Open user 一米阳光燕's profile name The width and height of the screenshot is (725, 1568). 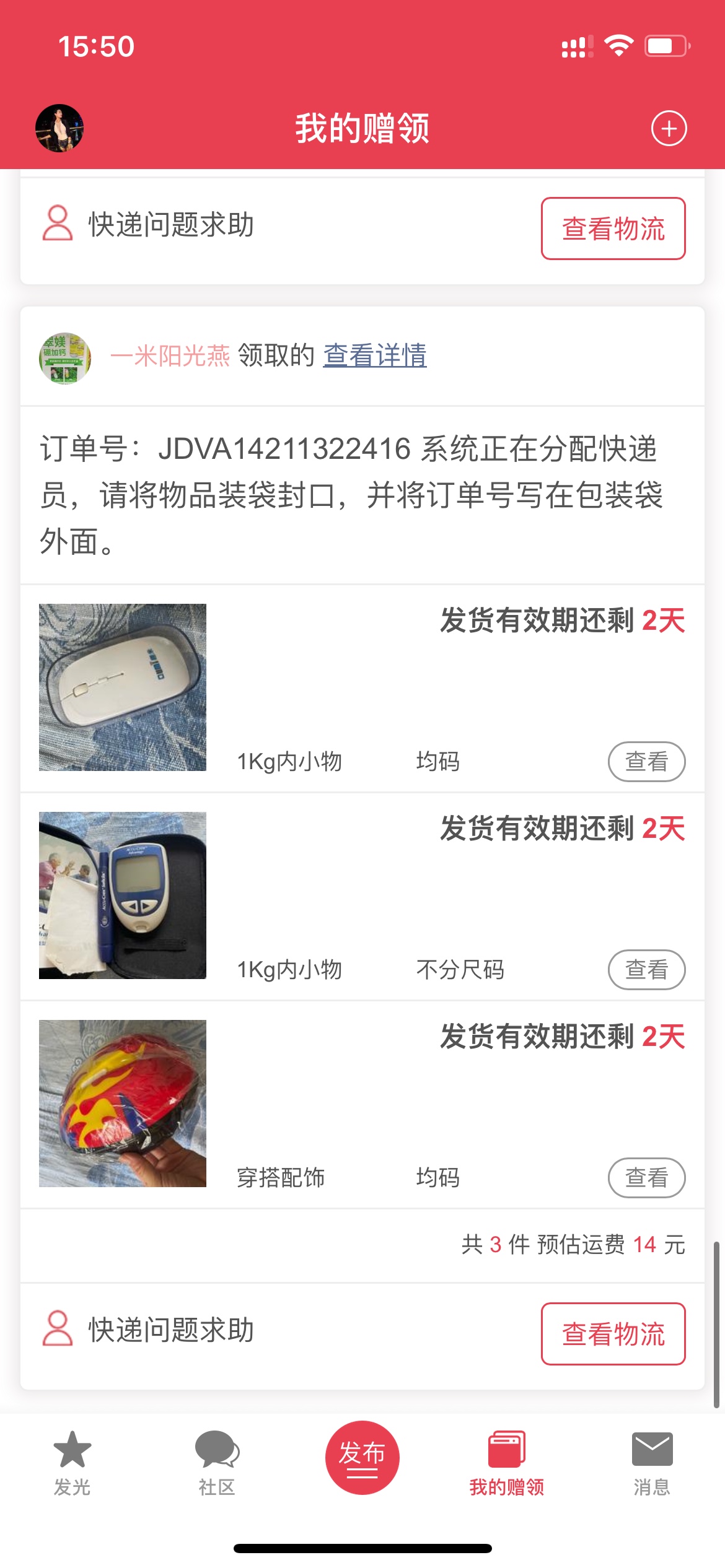coord(170,356)
